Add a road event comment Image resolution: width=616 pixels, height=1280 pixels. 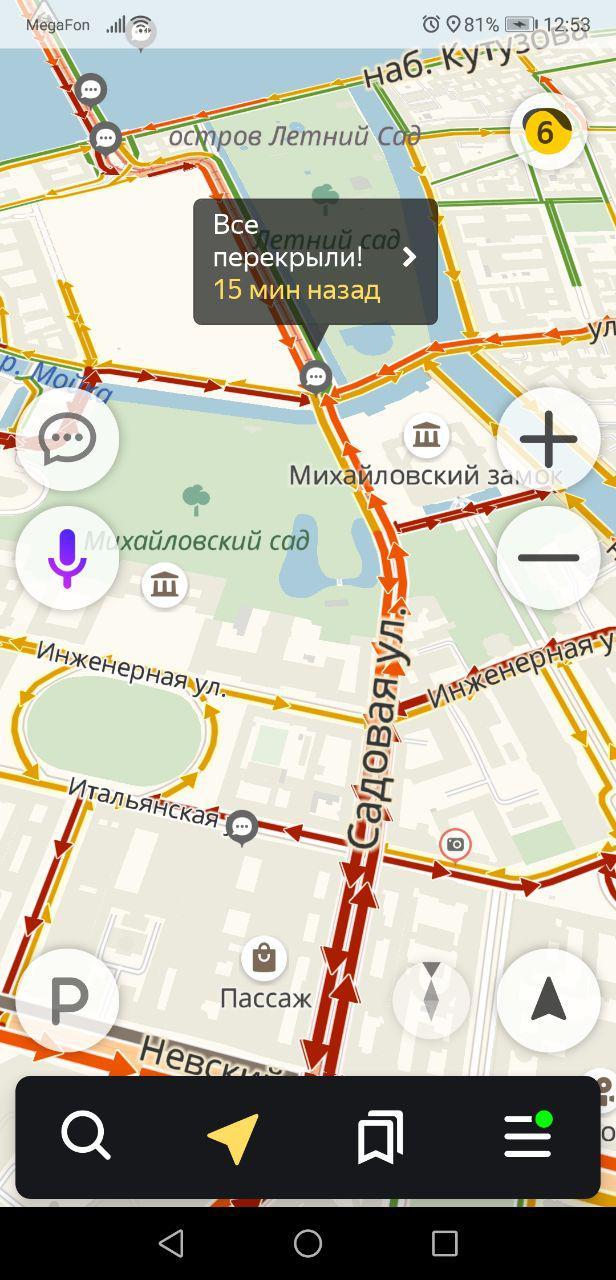tap(67, 439)
